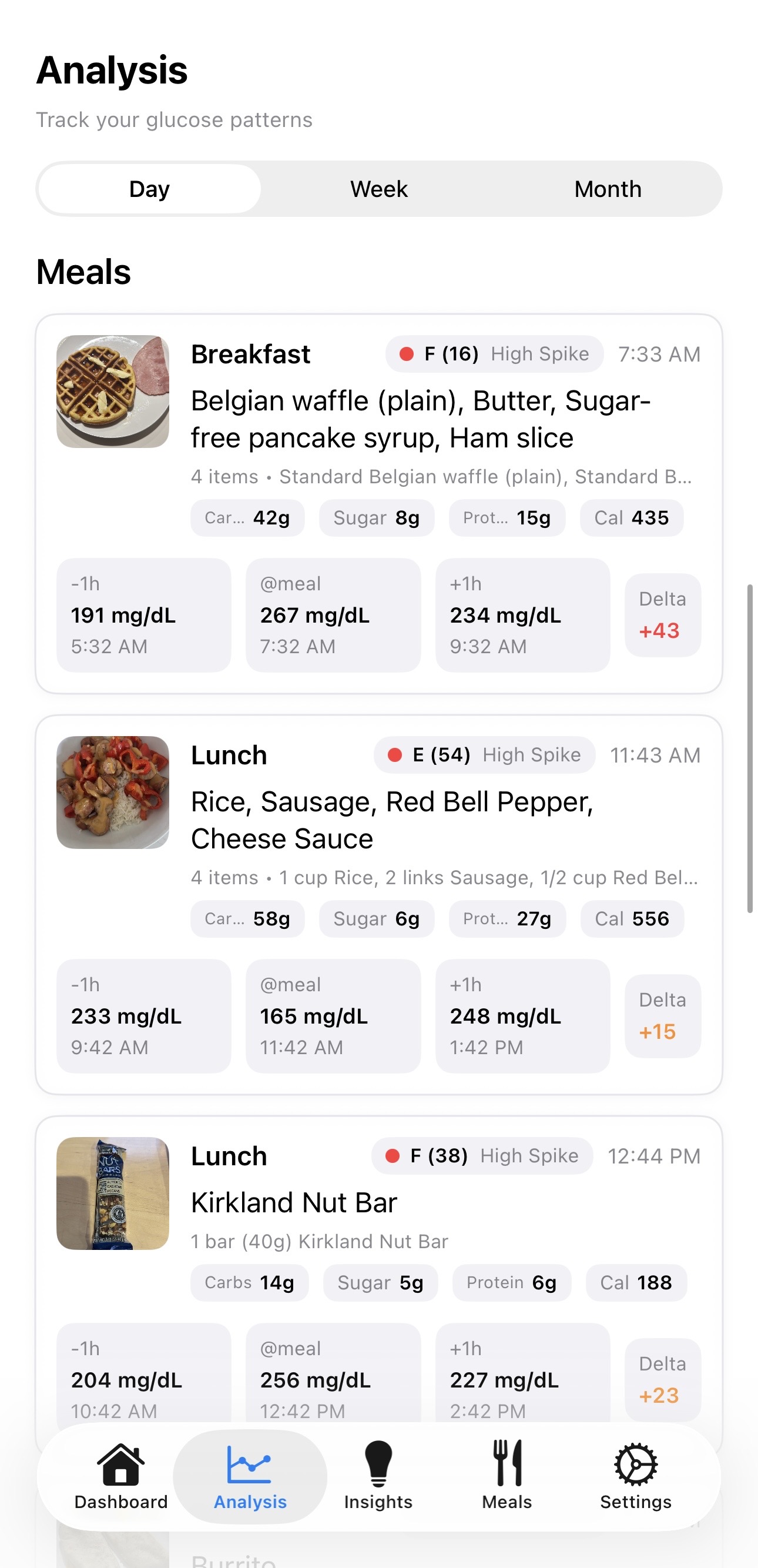The image size is (758, 1568).
Task: Expand the truncated Breakfast items list
Action: click(441, 477)
